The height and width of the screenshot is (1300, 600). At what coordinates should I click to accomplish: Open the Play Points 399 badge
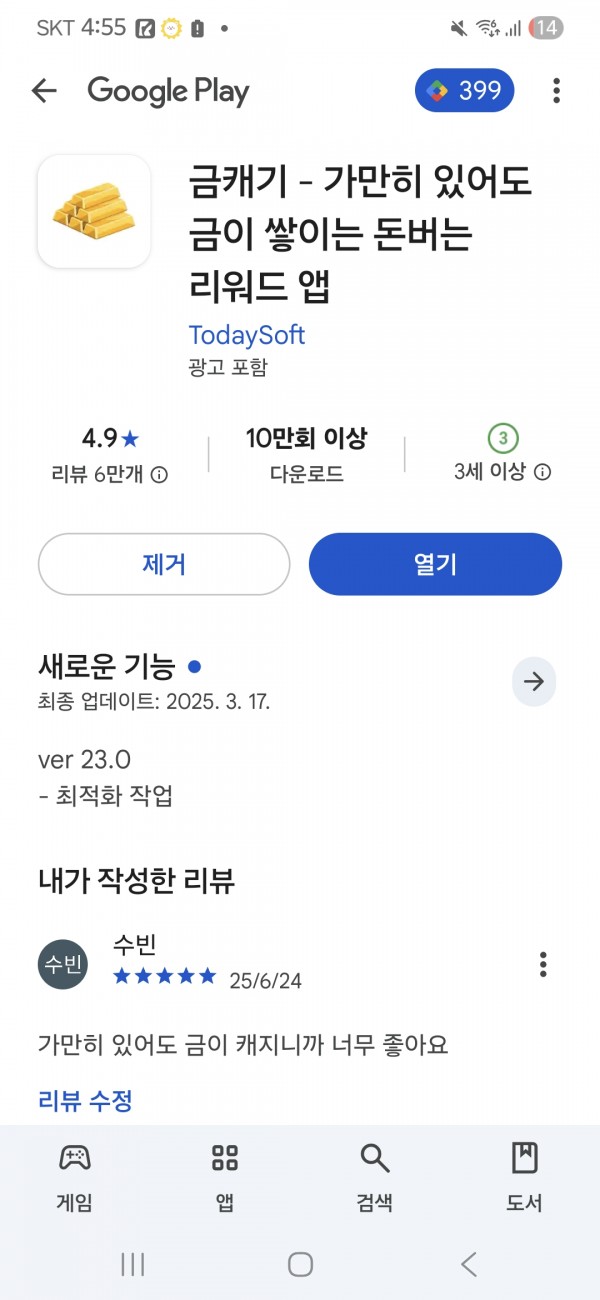(x=465, y=91)
